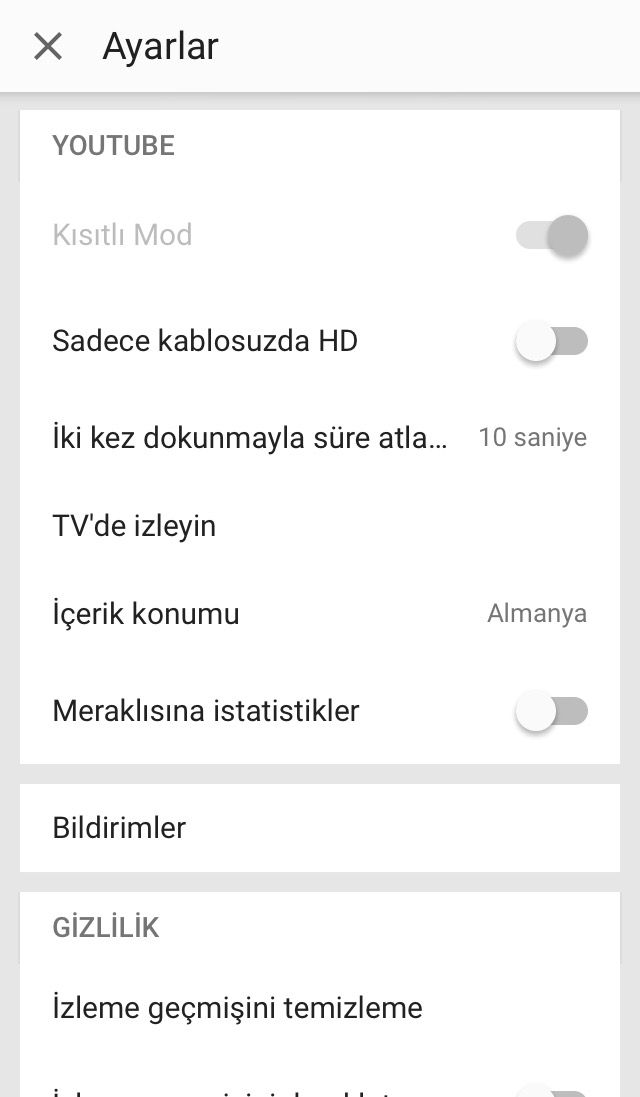
Task: Close the Ayarlar settings screen
Action: tap(48, 46)
